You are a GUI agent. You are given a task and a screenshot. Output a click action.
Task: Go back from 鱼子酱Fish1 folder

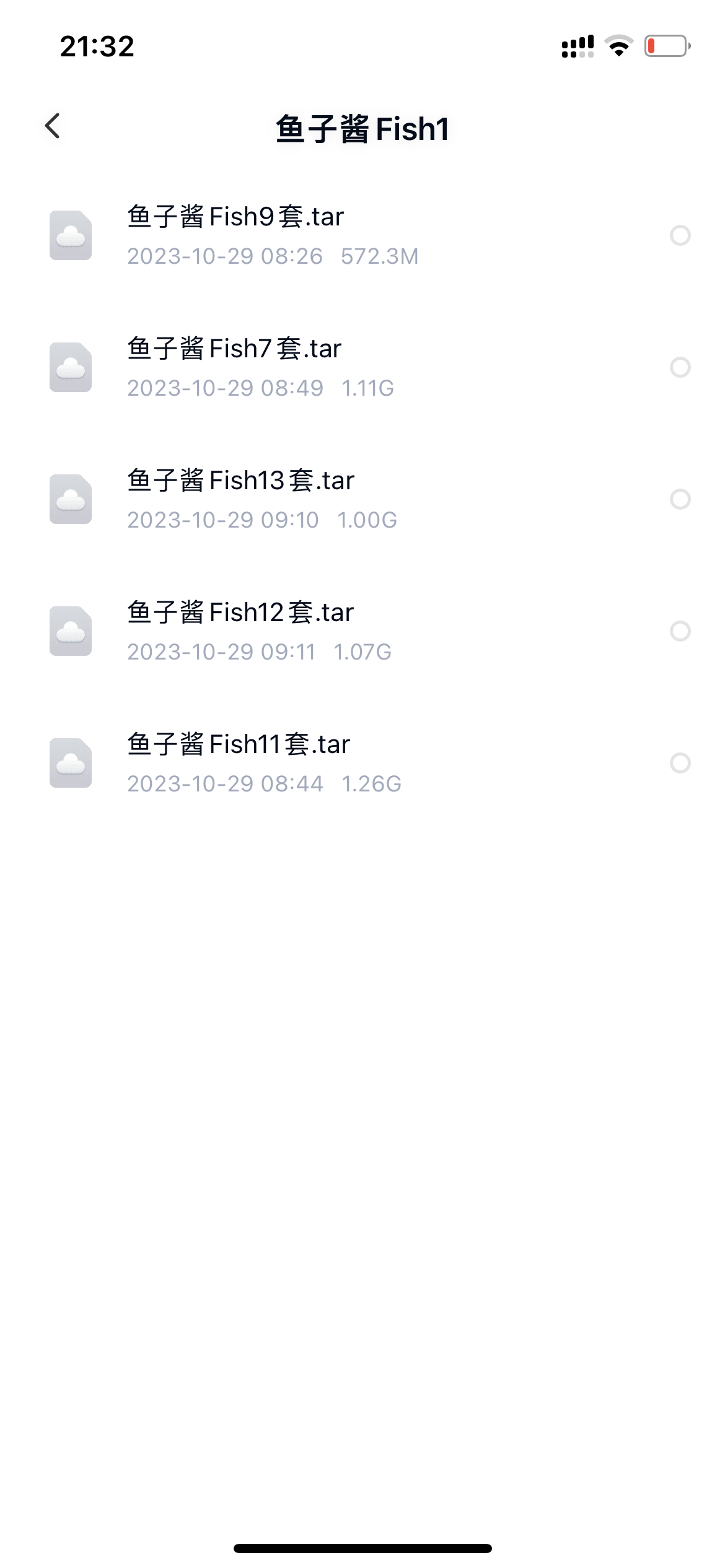click(53, 126)
